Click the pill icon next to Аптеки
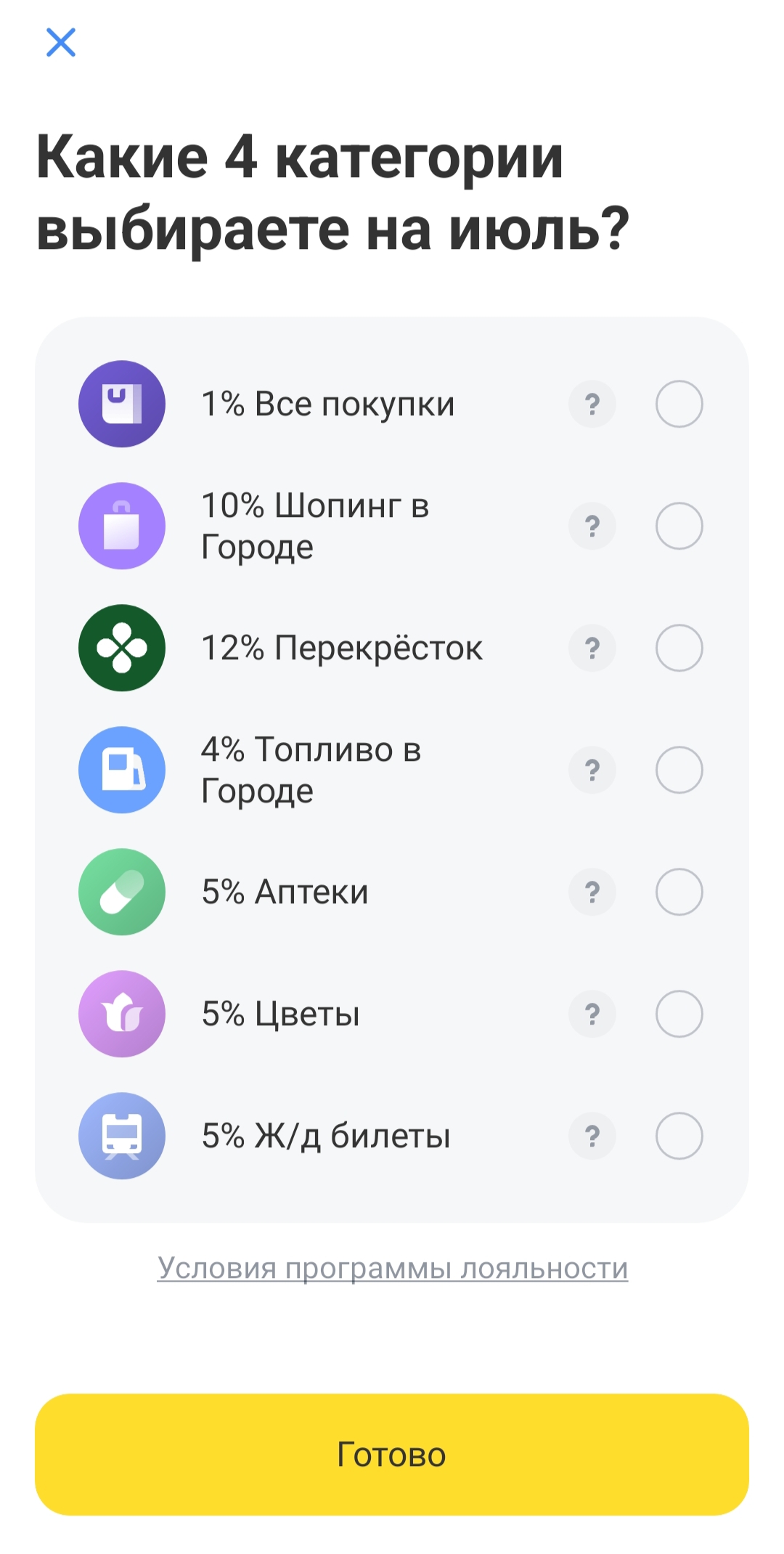Viewport: 784px width, 1554px height. (x=121, y=892)
